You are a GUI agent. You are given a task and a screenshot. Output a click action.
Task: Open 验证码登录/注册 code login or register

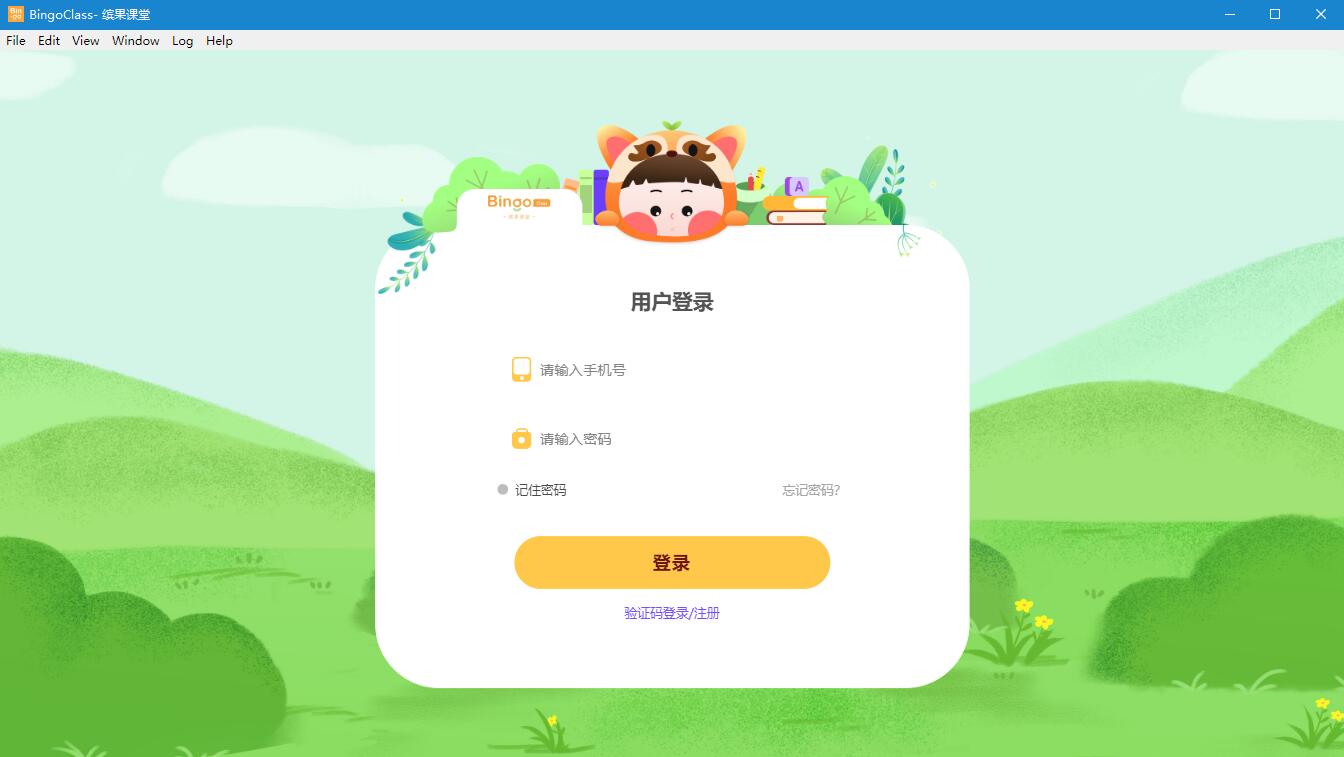tap(672, 613)
